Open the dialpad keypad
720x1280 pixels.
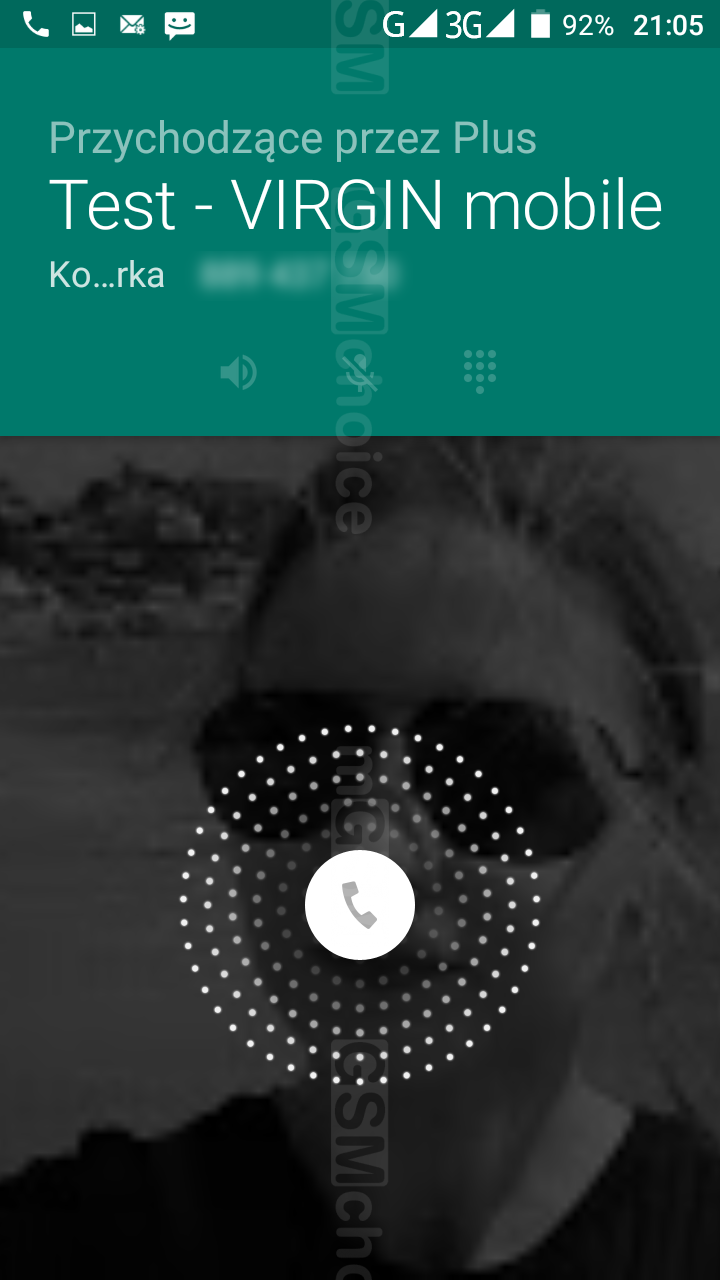pos(480,372)
